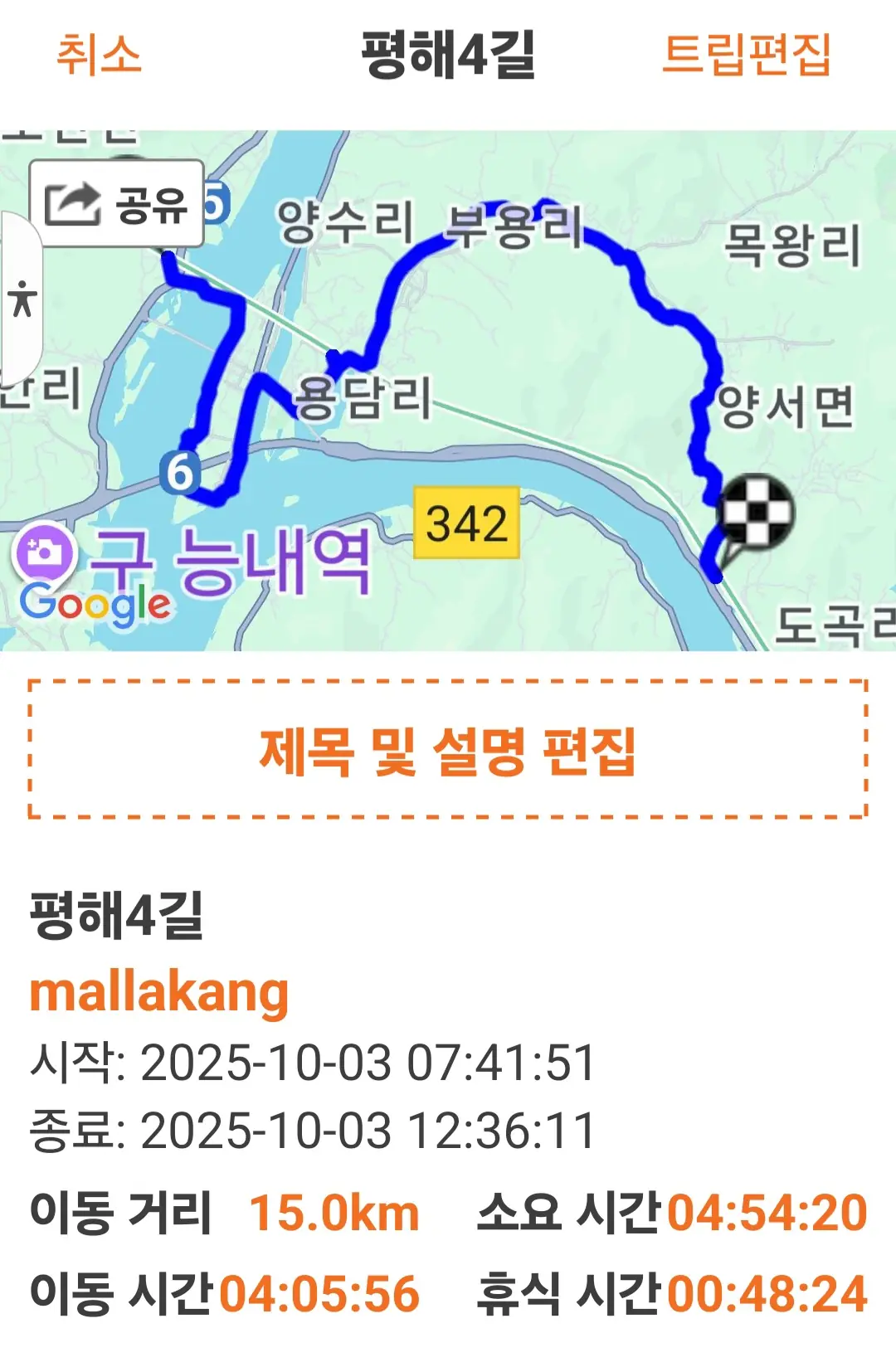Open Street View pegman on map
896x1372 pixels.
(22, 299)
